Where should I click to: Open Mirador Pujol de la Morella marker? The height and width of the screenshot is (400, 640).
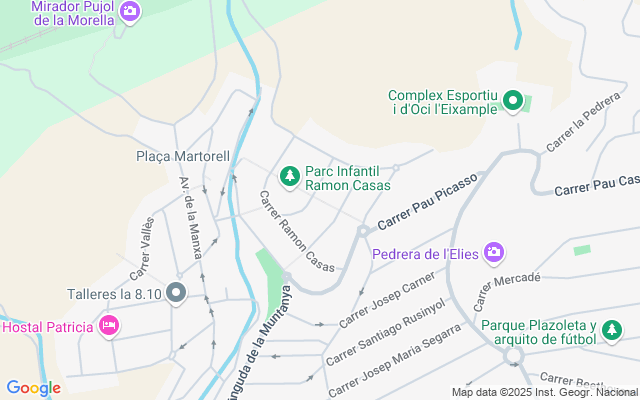pos(129,12)
